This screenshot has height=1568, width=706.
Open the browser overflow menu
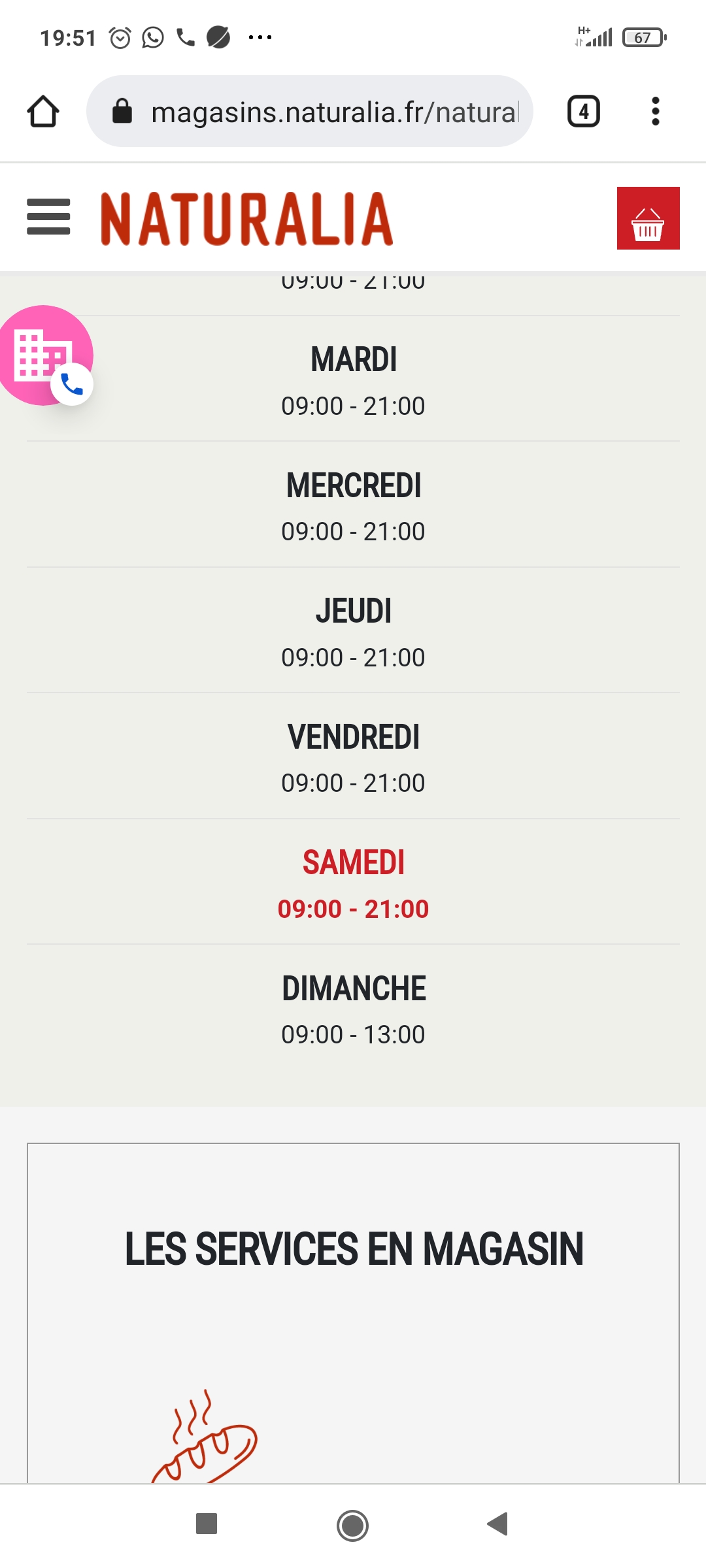click(x=655, y=112)
